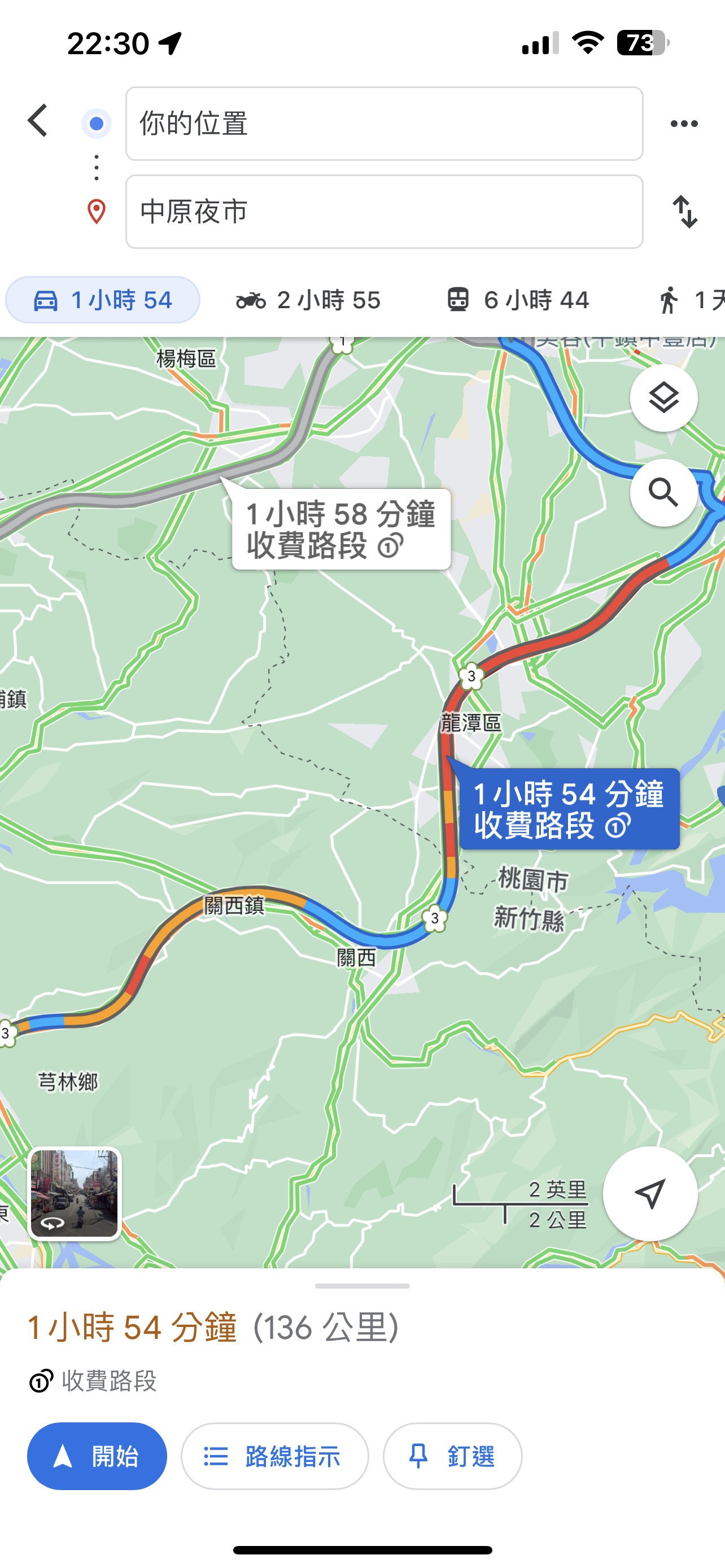Open the three-dot overflow menu

pos(684,124)
